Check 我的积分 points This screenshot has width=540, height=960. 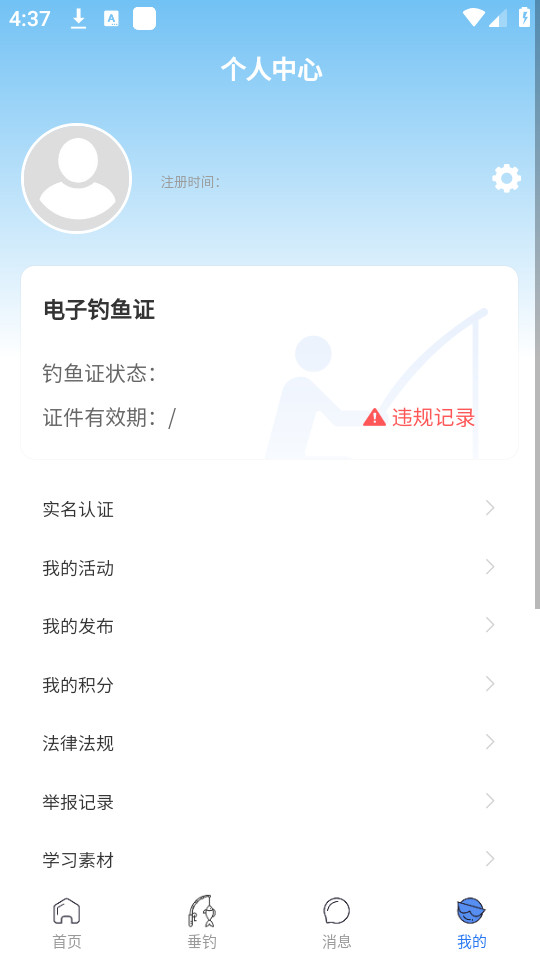coord(269,684)
